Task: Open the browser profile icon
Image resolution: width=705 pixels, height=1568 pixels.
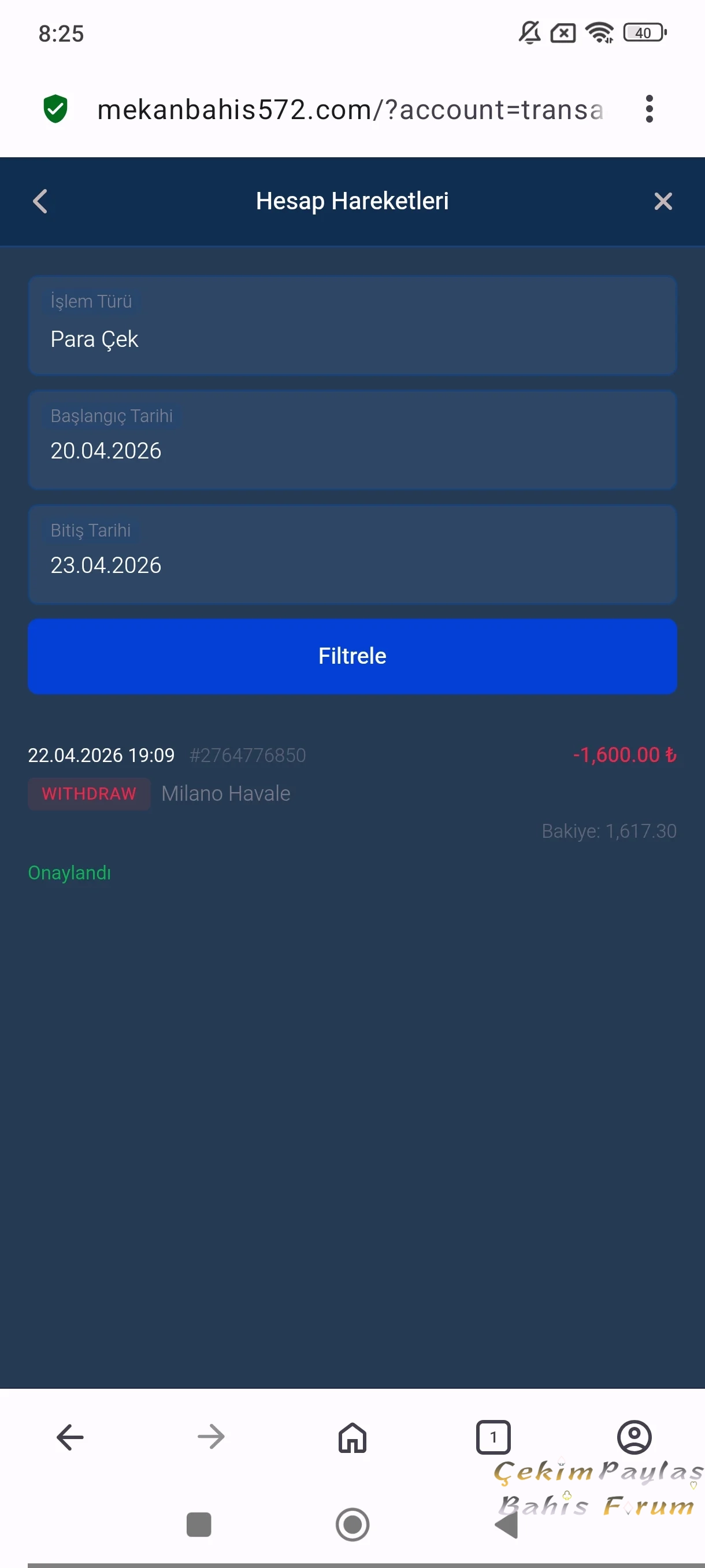Action: click(634, 1437)
